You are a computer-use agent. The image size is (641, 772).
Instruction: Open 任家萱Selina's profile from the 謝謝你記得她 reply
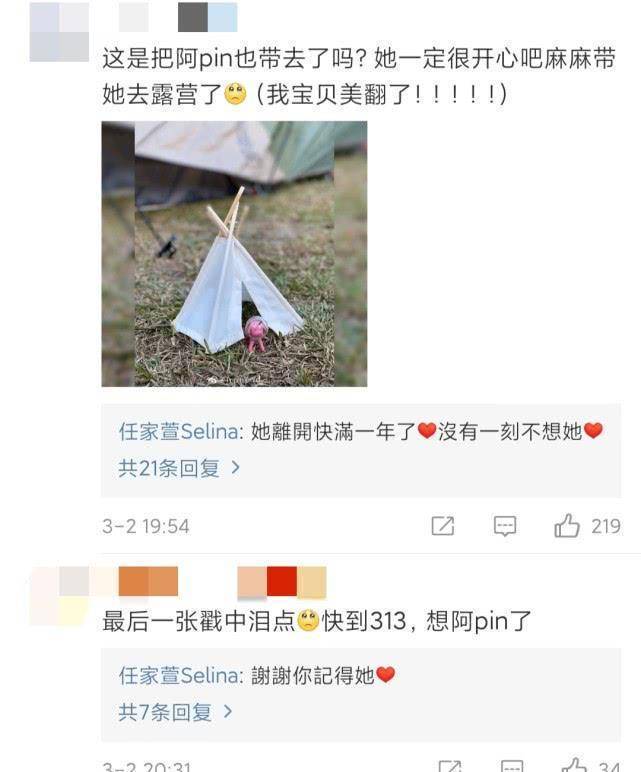(179, 676)
